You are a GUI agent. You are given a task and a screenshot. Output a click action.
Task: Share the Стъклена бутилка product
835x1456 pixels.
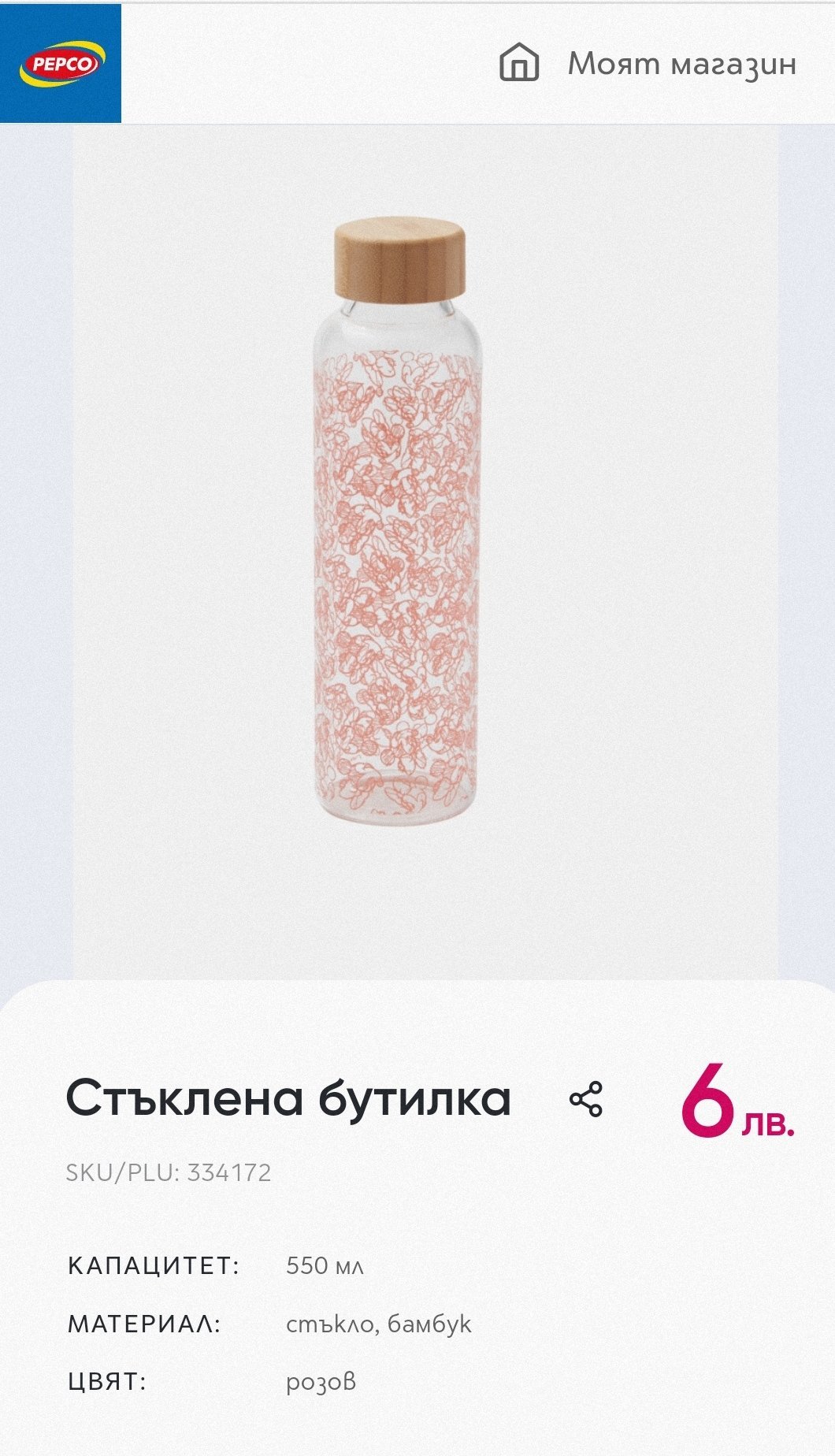pyautogui.click(x=585, y=1099)
